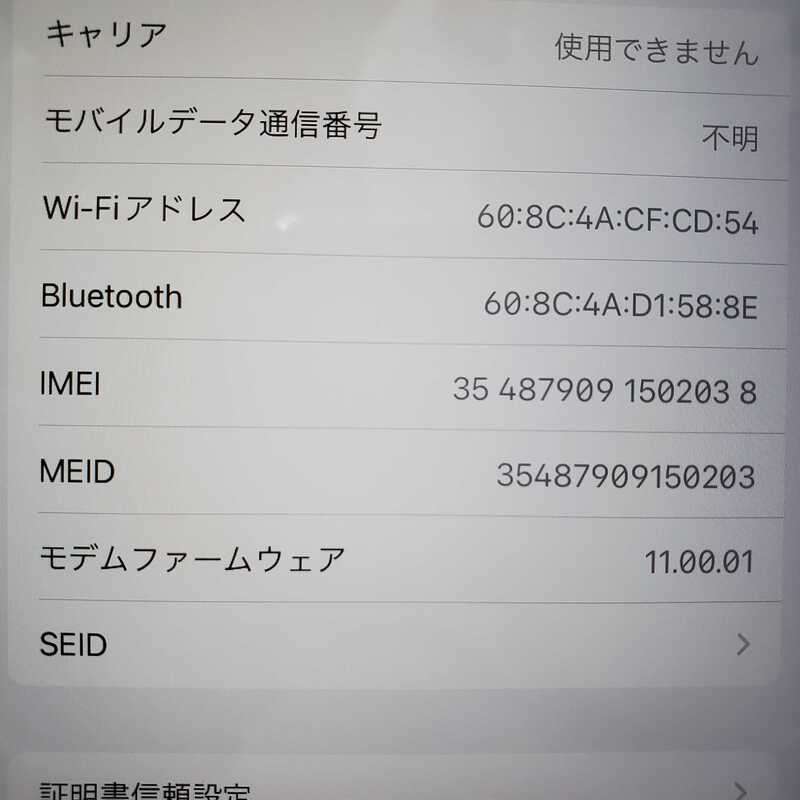Open the SEID row
Screen dimensions: 800x800
[x=400, y=644]
